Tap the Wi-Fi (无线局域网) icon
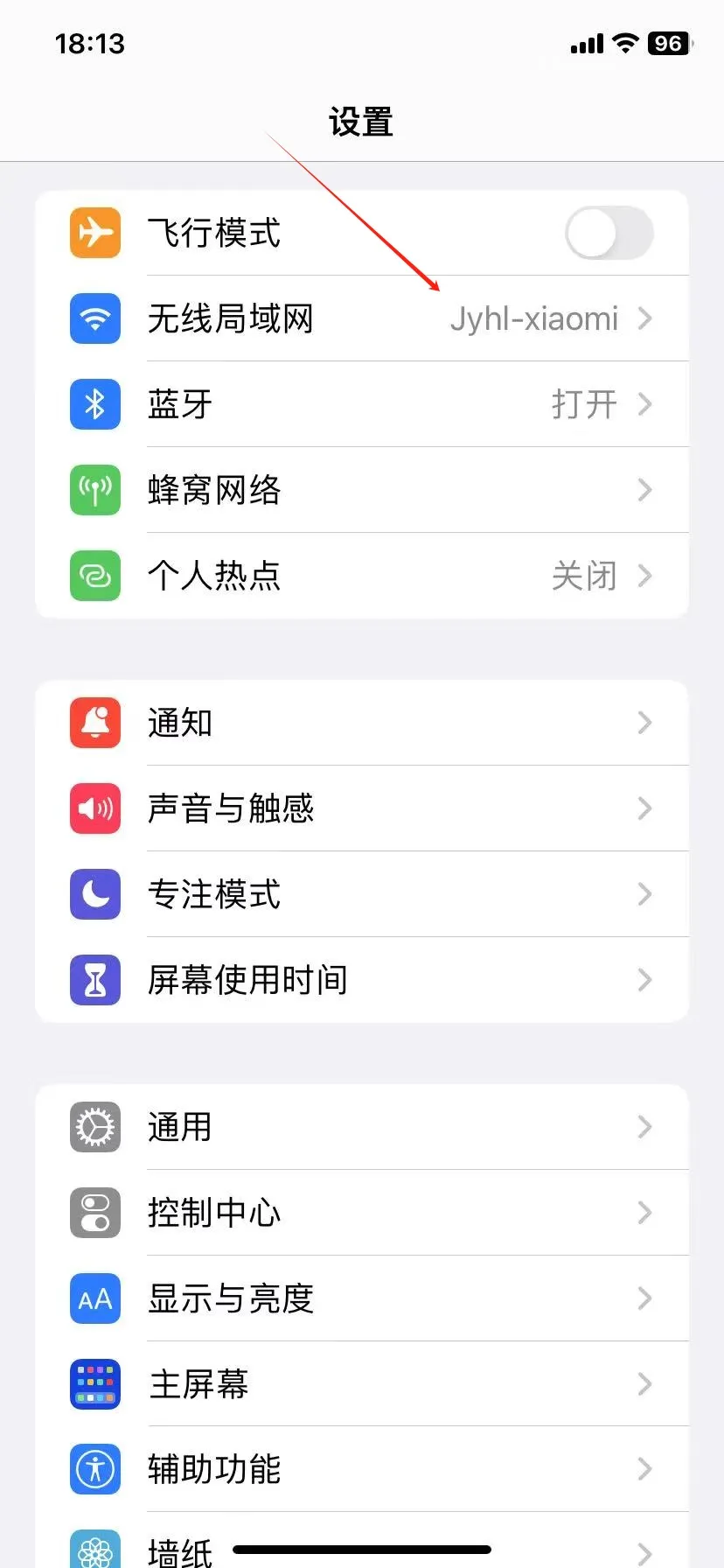 click(94, 318)
